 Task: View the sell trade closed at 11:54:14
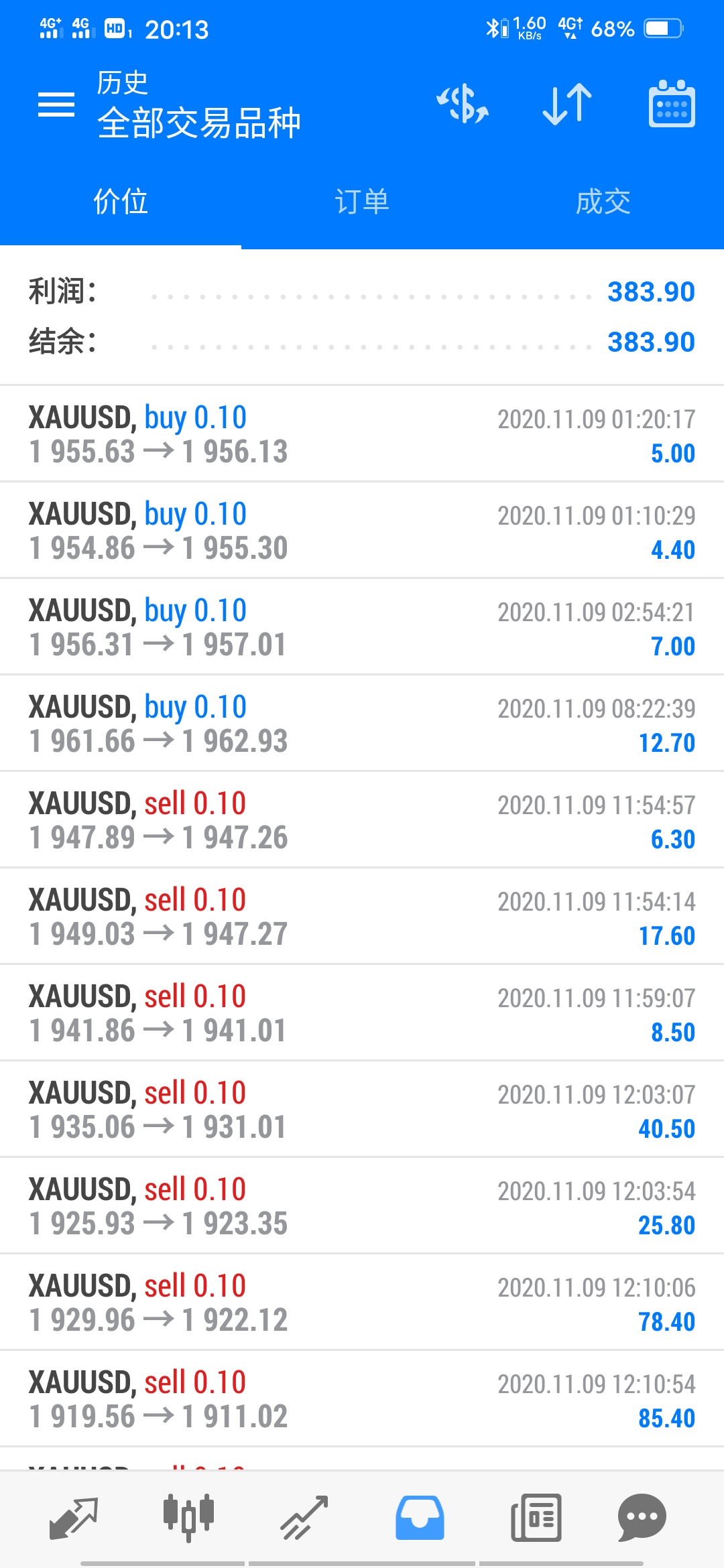coord(362,916)
